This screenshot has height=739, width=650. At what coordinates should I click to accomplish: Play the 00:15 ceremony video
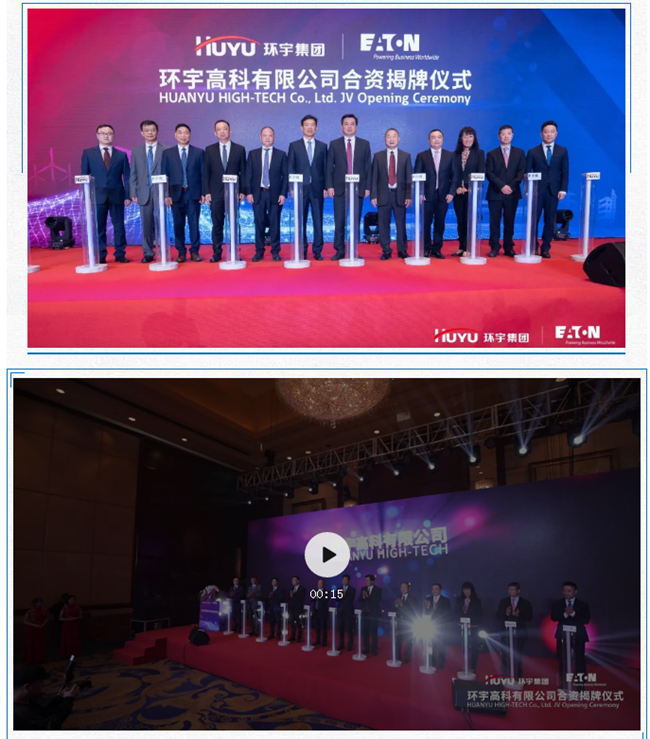[327, 555]
